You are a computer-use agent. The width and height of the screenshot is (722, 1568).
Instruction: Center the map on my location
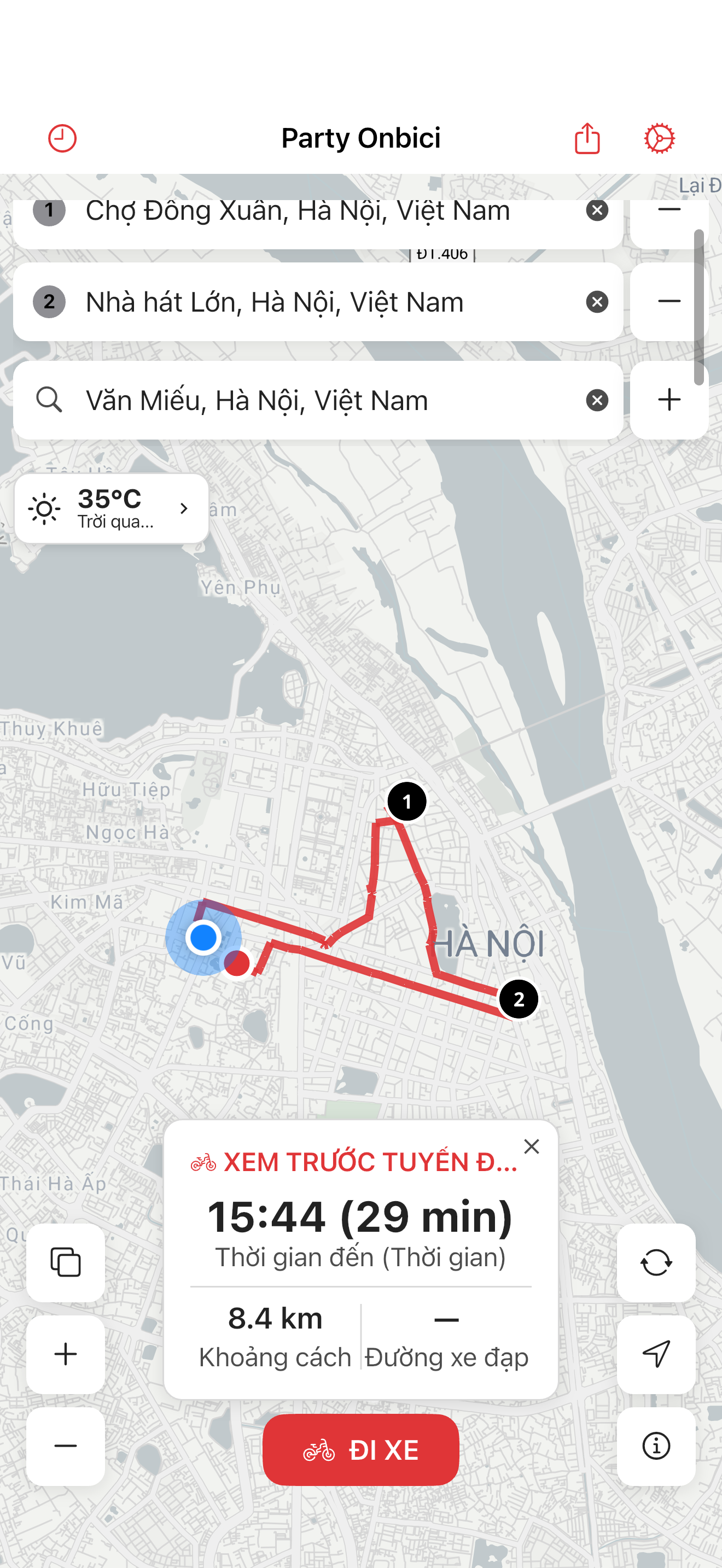656,1354
